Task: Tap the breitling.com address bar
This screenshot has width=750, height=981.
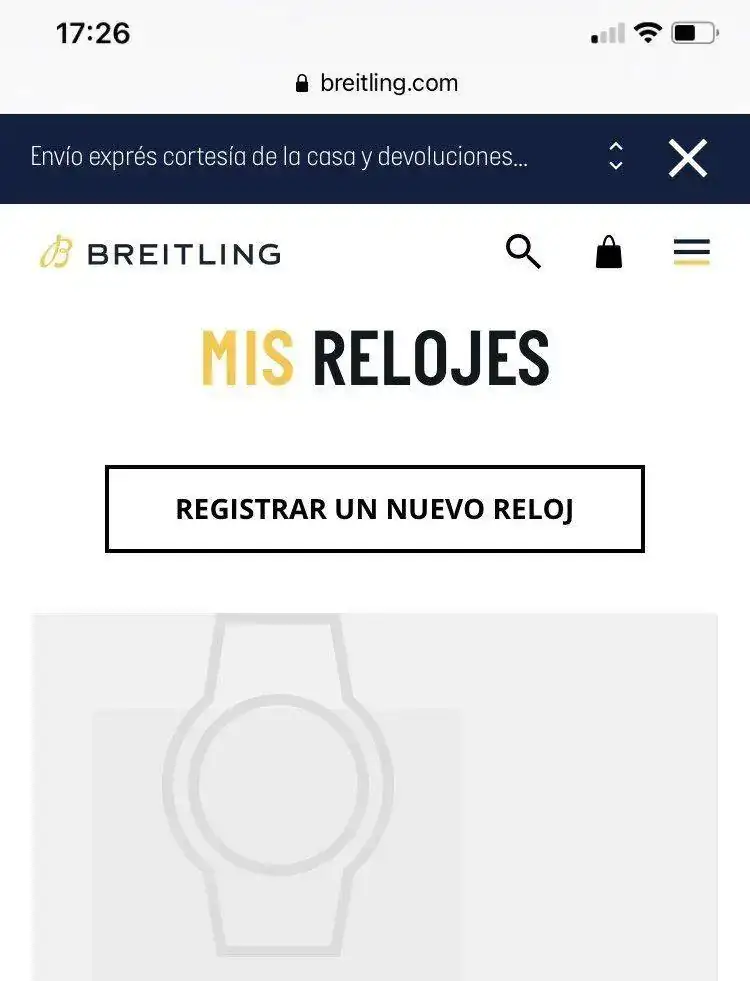Action: pos(376,83)
